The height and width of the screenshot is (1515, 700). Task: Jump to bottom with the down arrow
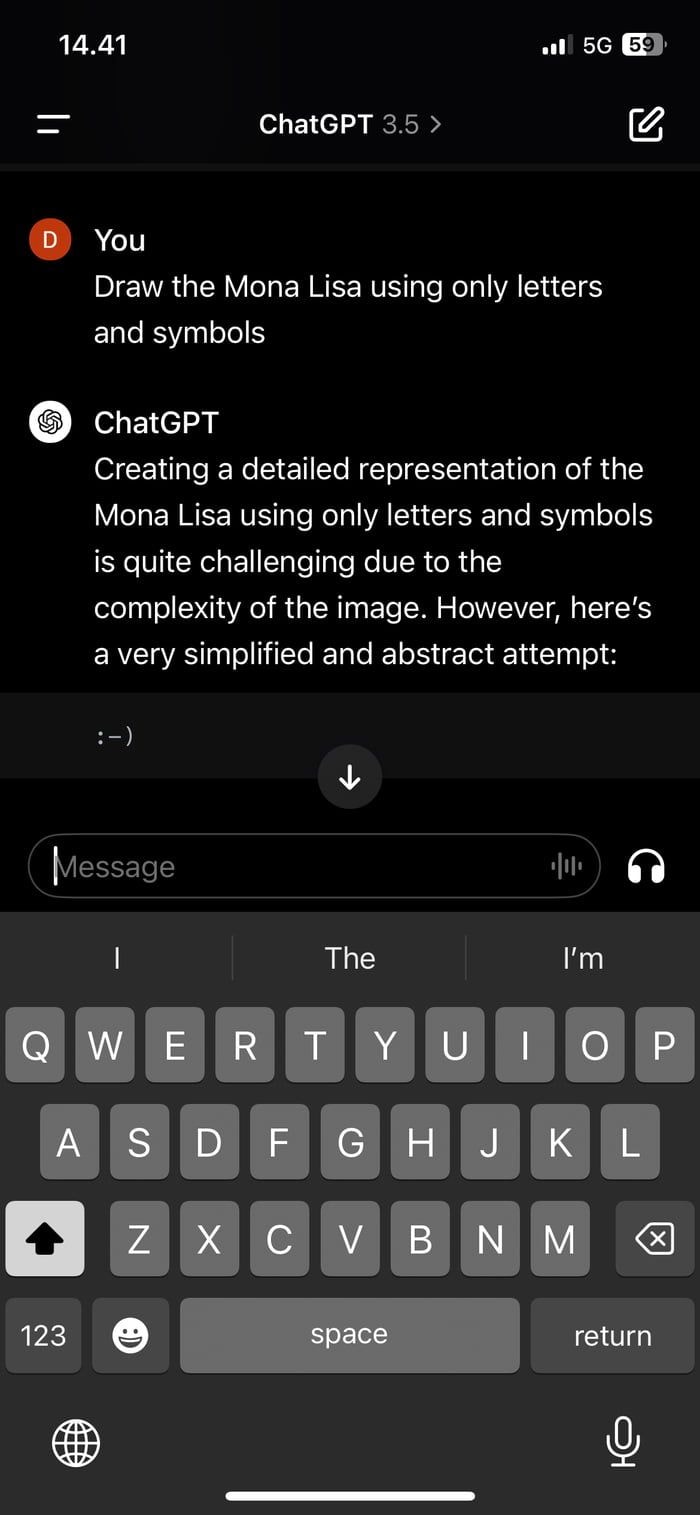[350, 777]
